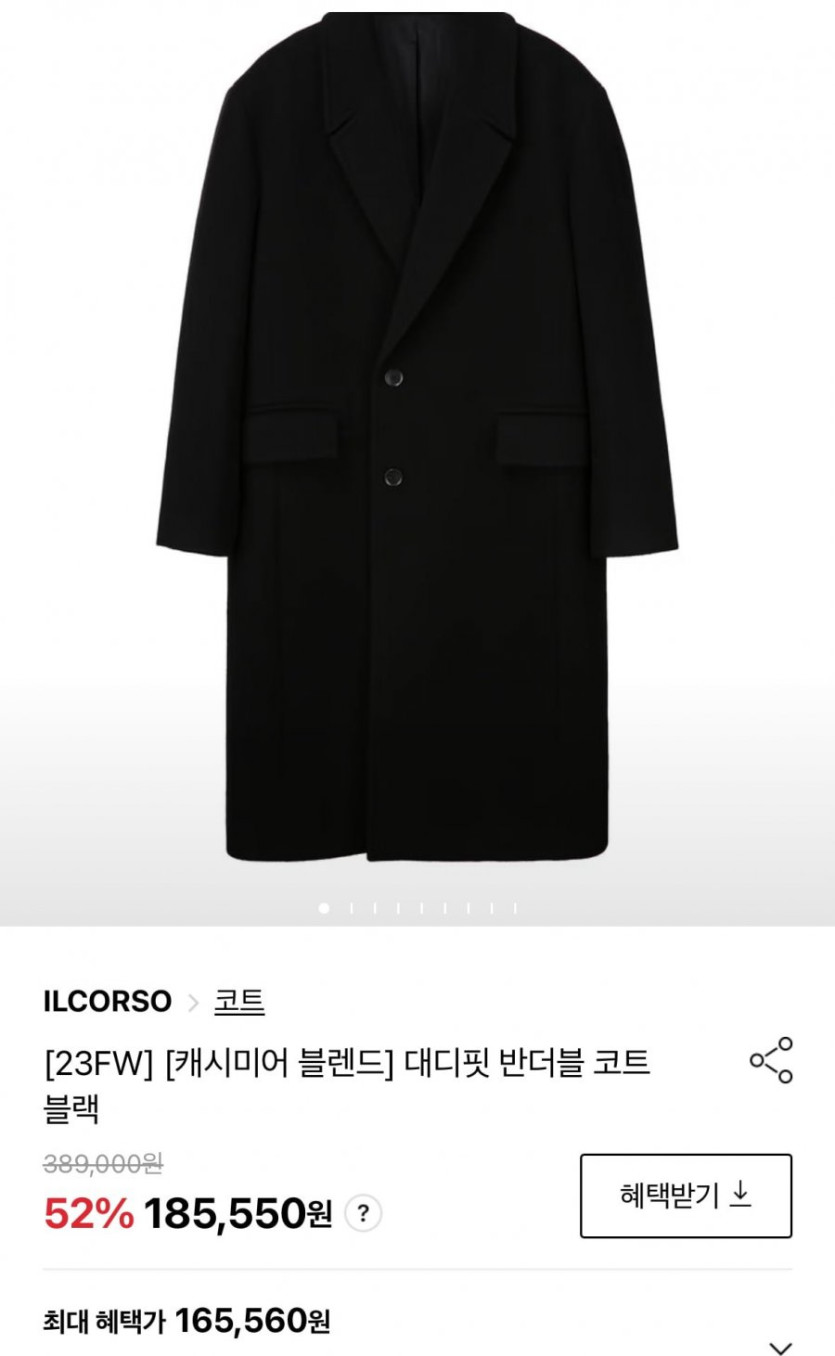Screen dimensions: 835x1356
Task: Tap the 혜택받기 download benefits button
Action: point(686,1195)
